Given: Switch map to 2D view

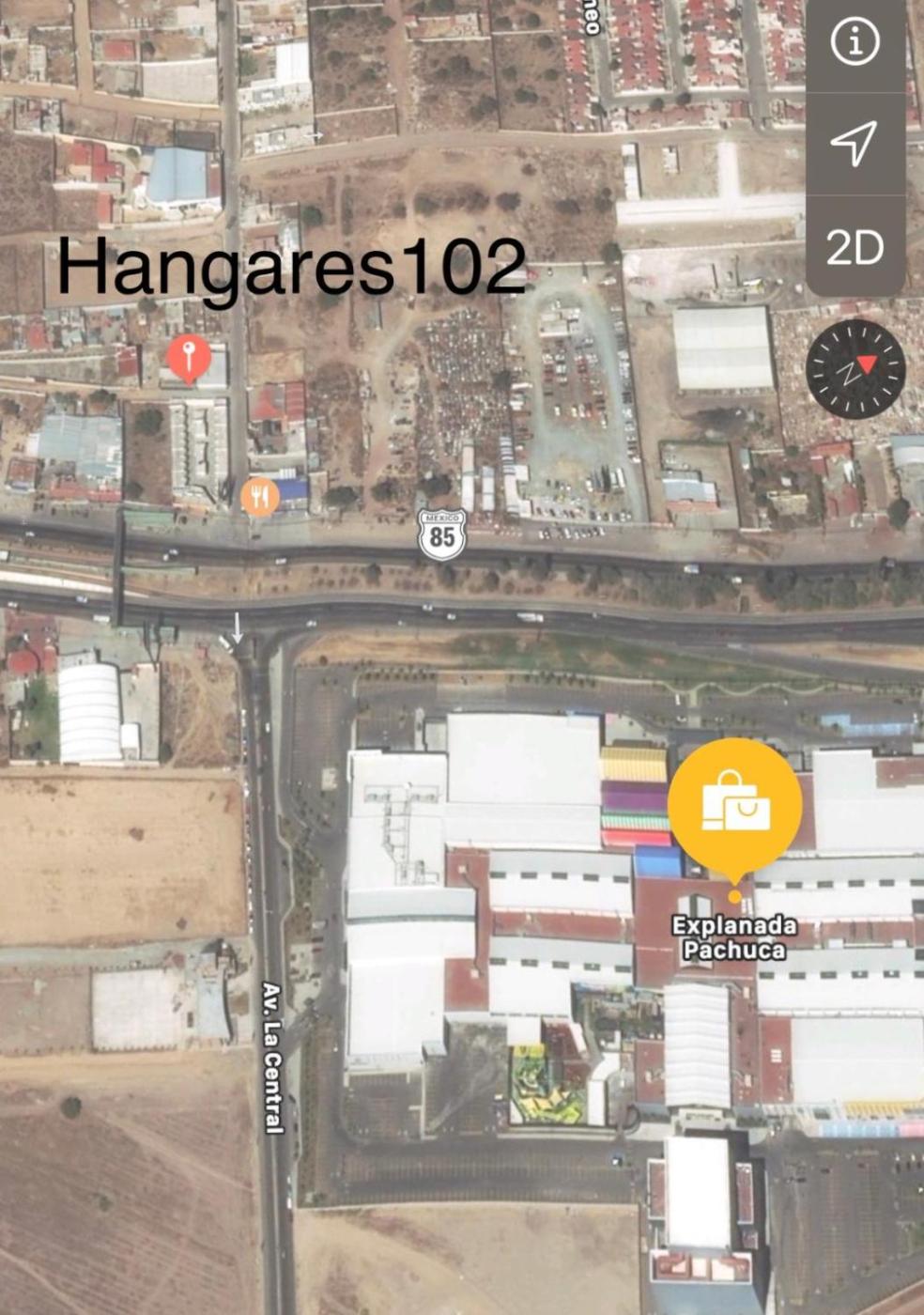Looking at the screenshot, I should 855,247.
